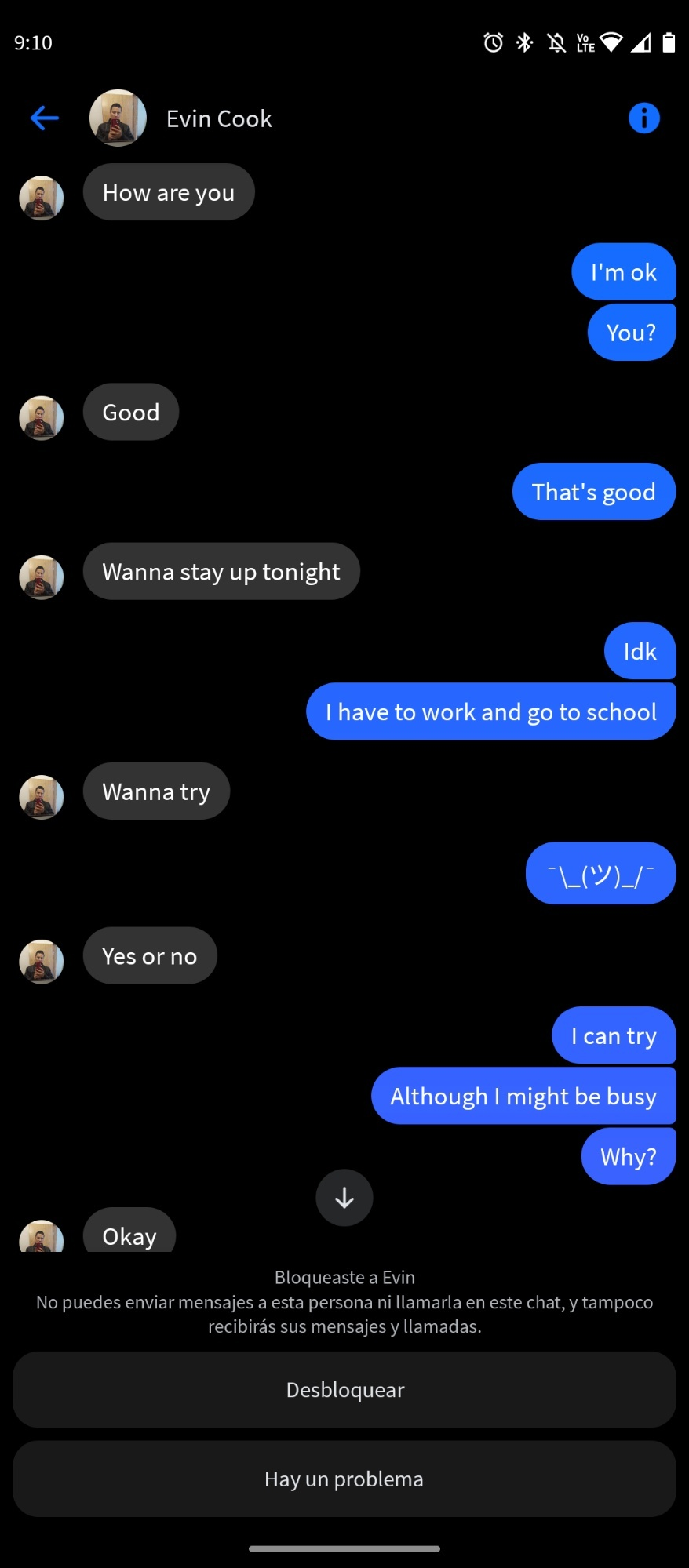This screenshot has width=689, height=1568.
Task: Open Evin Cook's profile from the header
Action: tap(218, 118)
